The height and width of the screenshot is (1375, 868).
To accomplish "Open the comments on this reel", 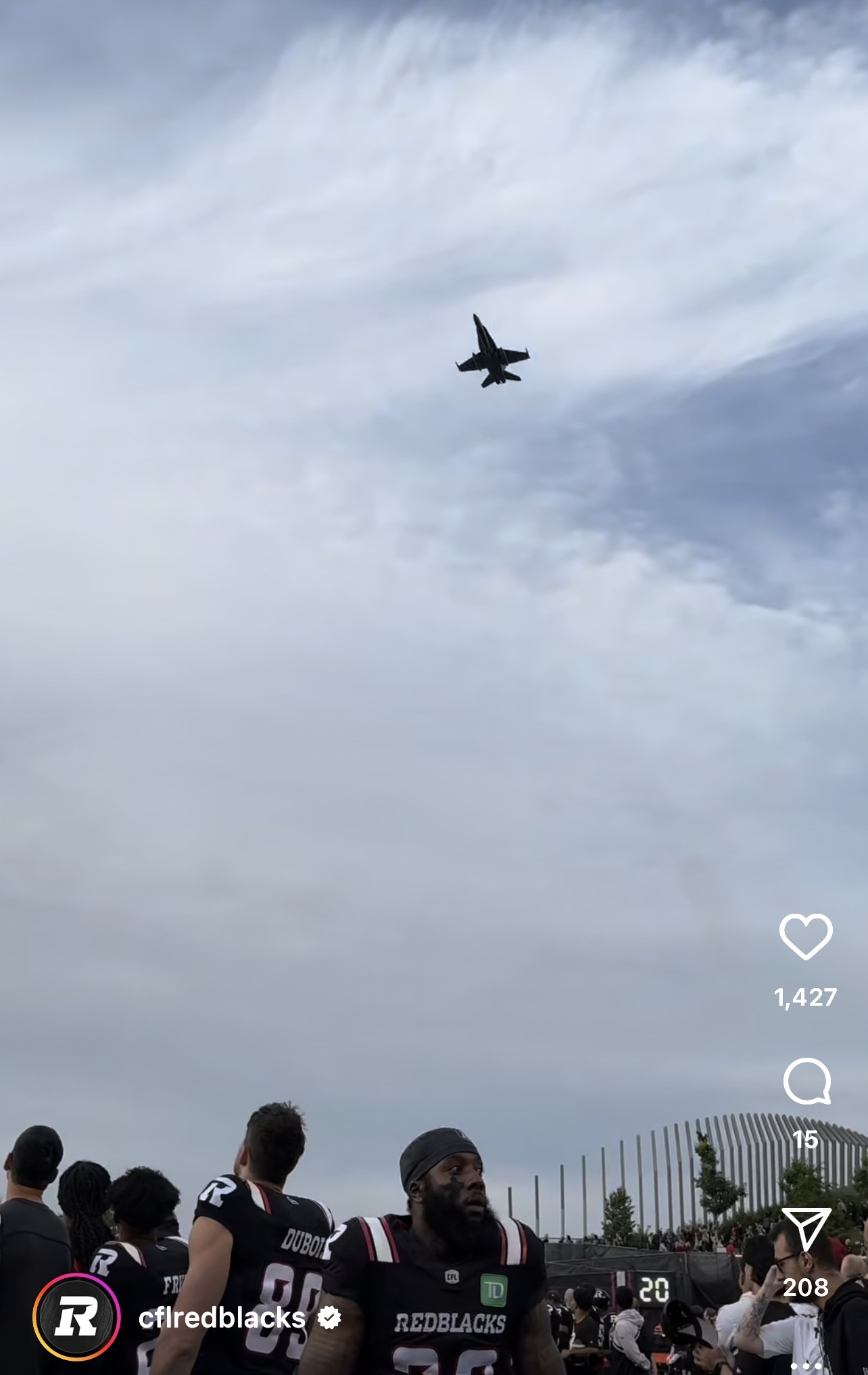I will (x=806, y=1081).
